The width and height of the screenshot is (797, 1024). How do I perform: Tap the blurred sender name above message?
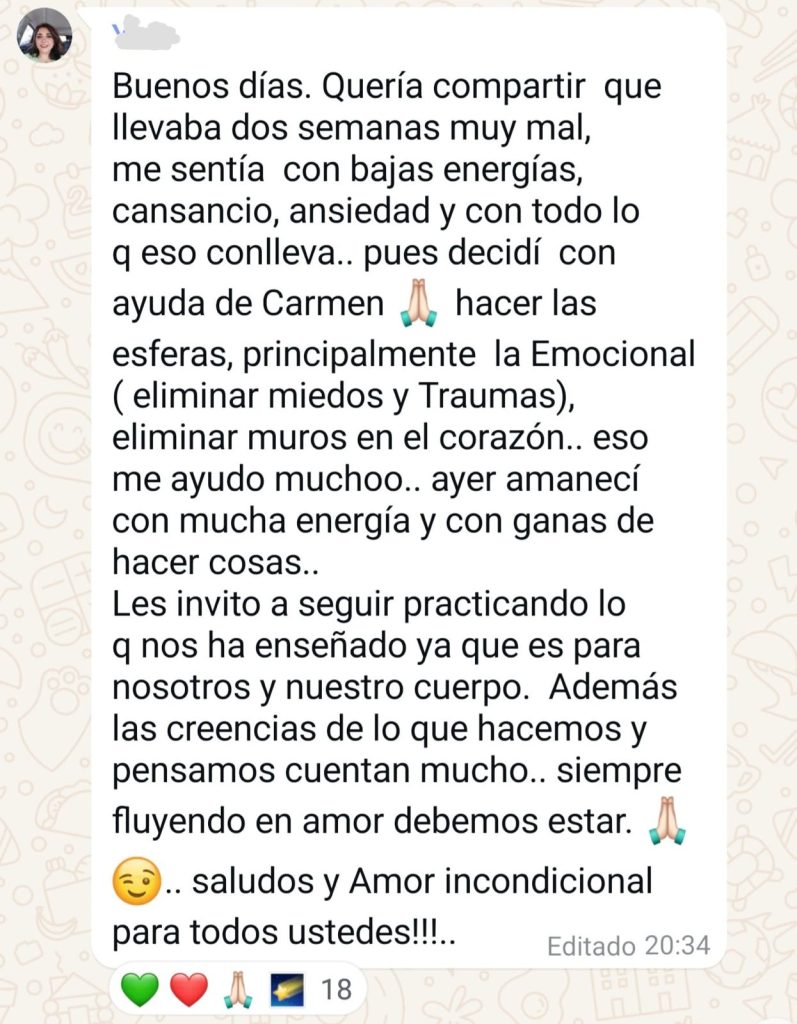(x=147, y=34)
